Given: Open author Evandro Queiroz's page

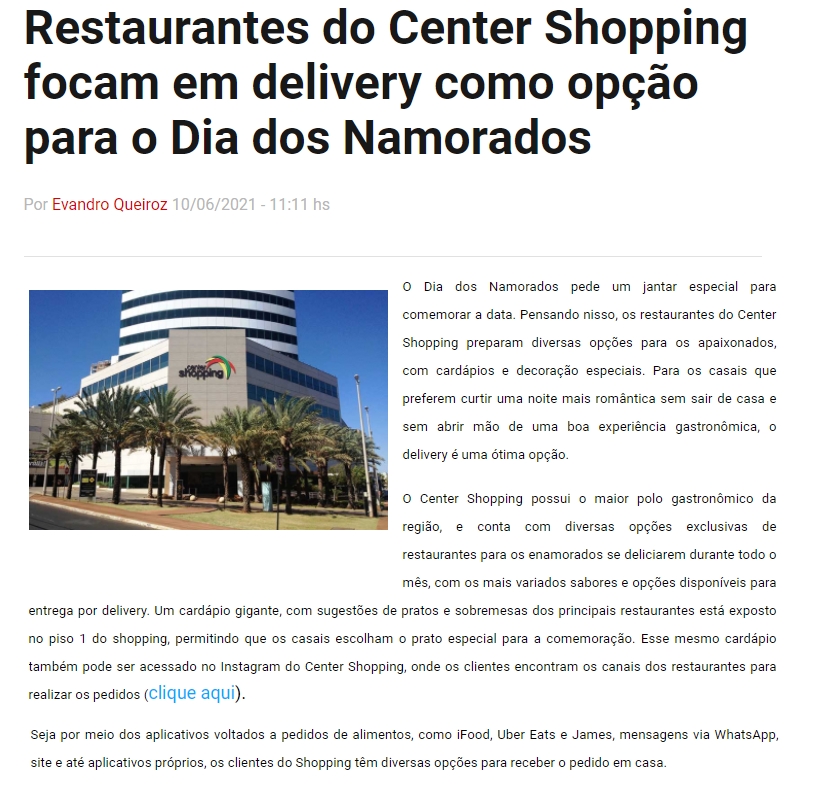Looking at the screenshot, I should coord(109,204).
